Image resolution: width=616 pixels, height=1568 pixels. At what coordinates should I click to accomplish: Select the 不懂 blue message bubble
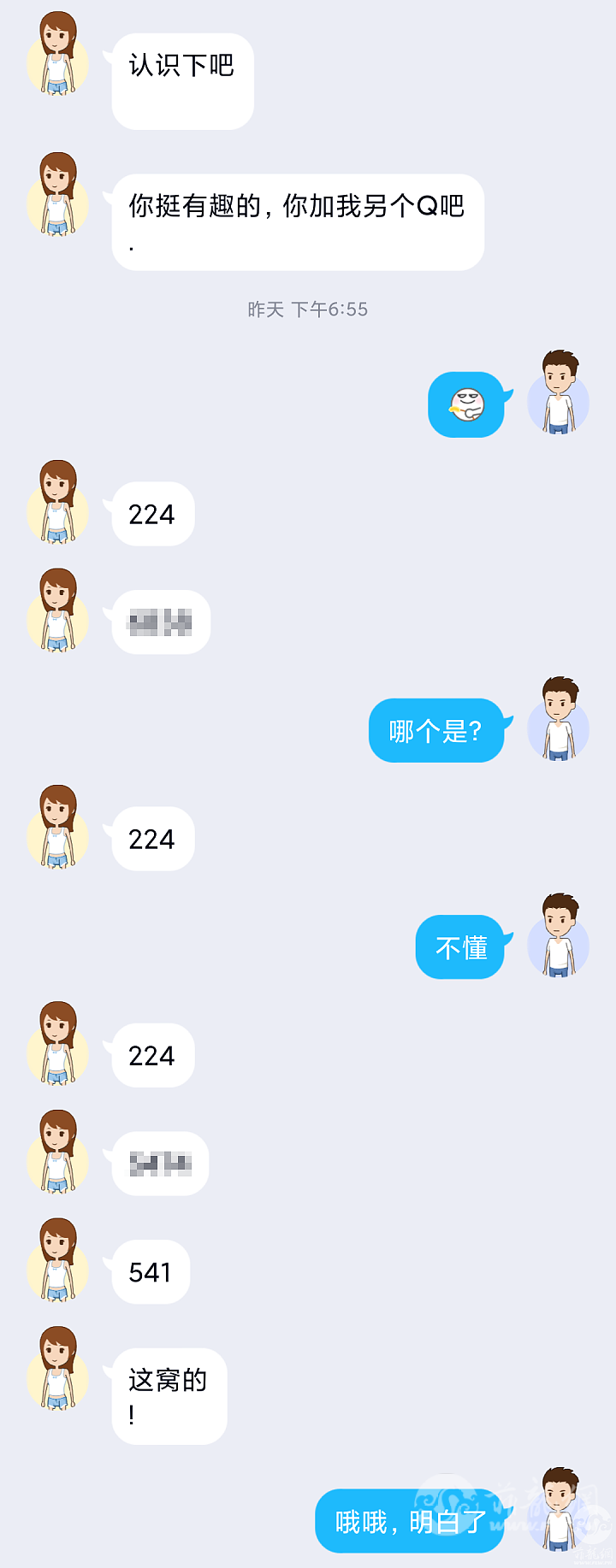pos(461,946)
